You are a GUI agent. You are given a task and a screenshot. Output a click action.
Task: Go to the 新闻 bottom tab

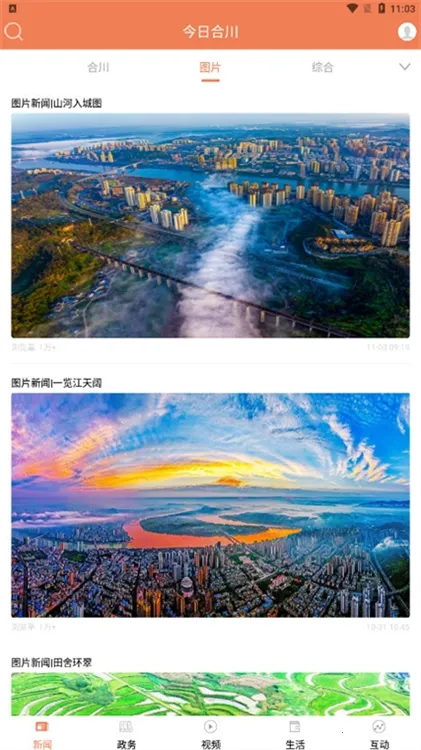pyautogui.click(x=42, y=734)
